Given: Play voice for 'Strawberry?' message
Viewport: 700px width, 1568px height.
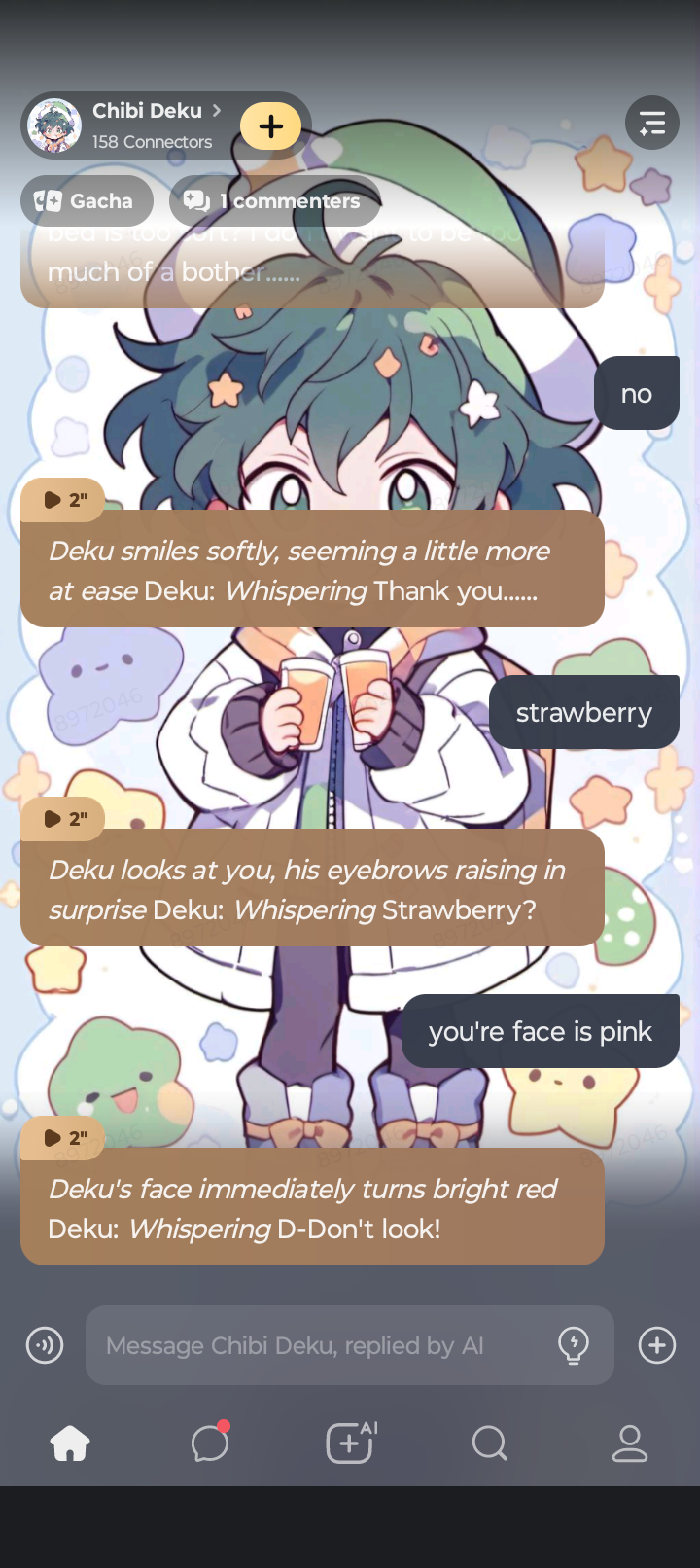Looking at the screenshot, I should tap(63, 819).
